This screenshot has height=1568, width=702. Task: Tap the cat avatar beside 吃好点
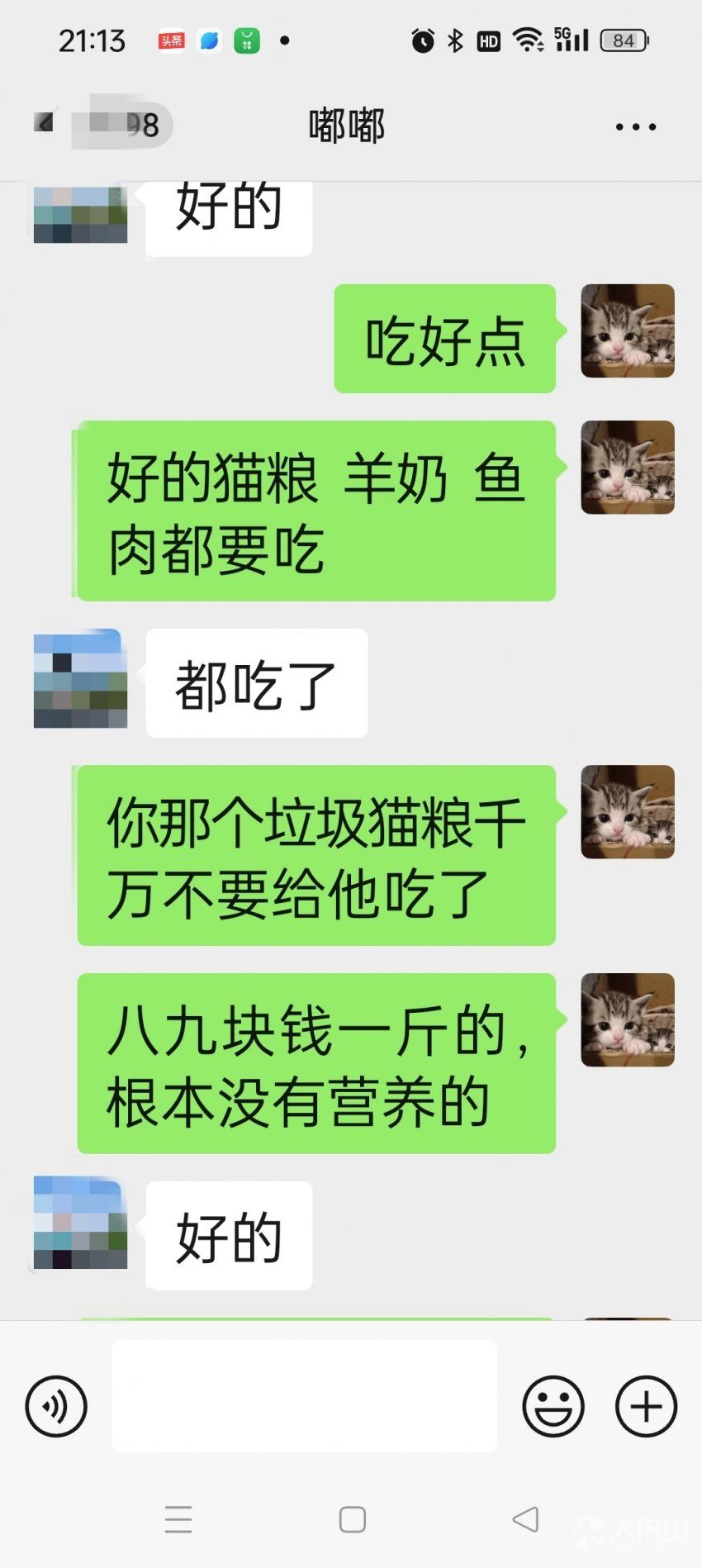[628, 330]
